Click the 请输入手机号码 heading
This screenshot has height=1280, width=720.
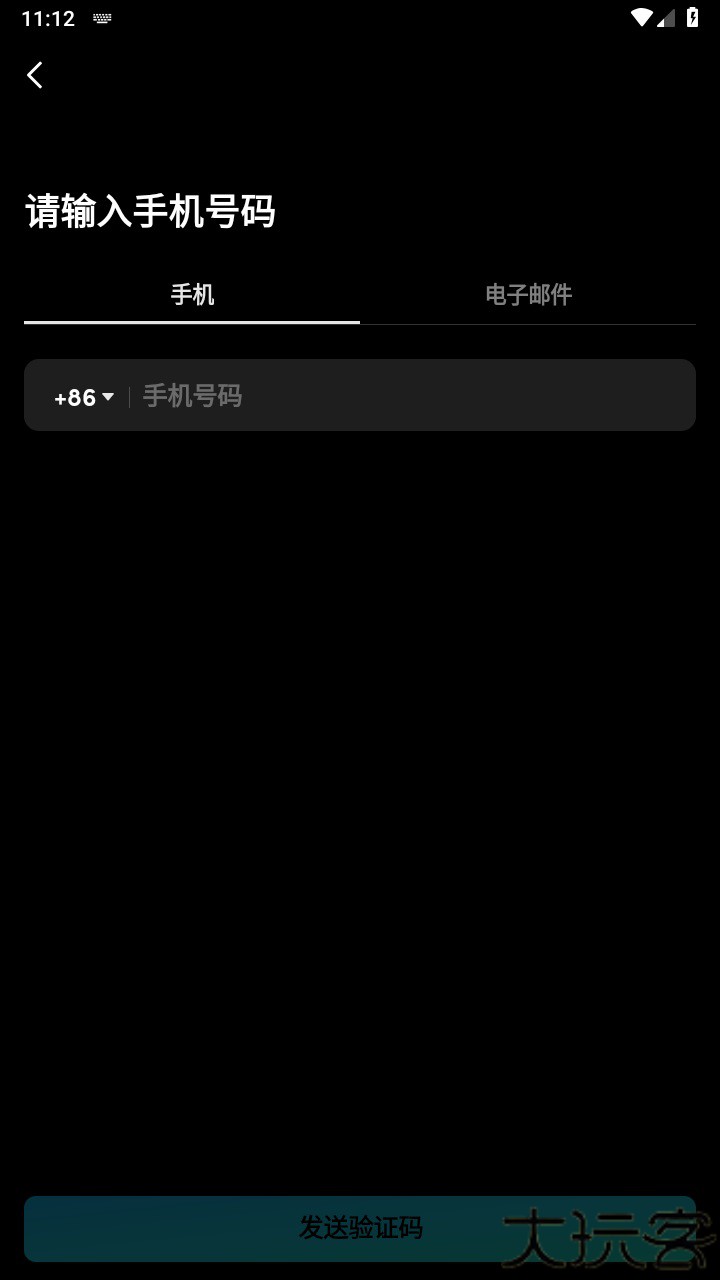click(152, 213)
